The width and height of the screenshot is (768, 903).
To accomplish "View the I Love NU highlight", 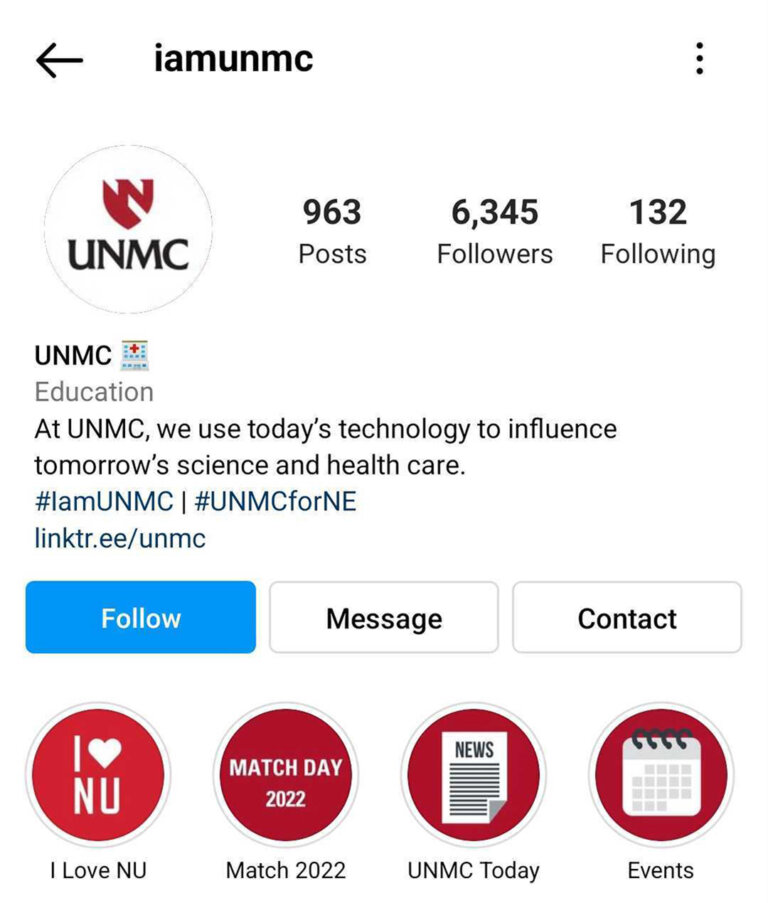I will (x=98, y=776).
